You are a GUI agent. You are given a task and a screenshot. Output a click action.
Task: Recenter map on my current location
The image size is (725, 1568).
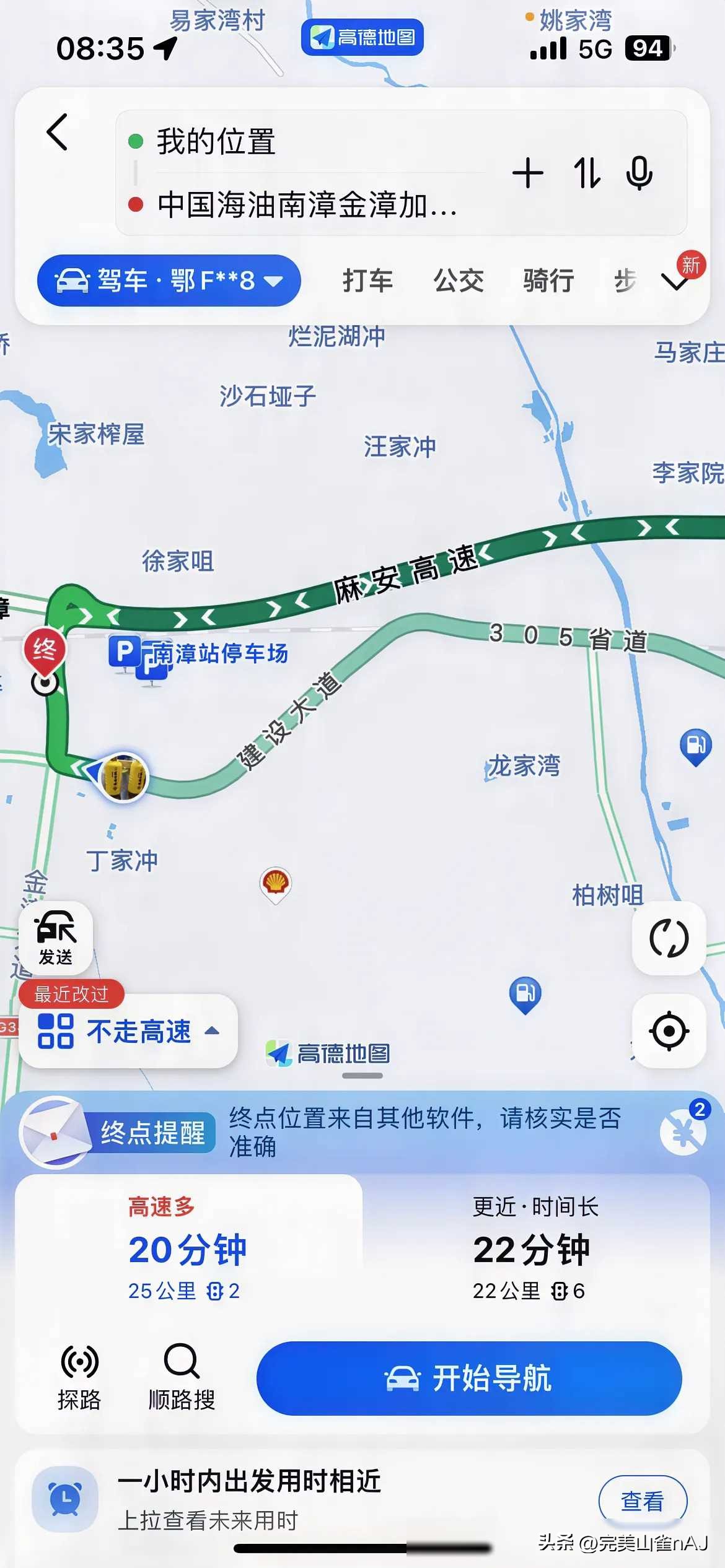(x=669, y=1031)
